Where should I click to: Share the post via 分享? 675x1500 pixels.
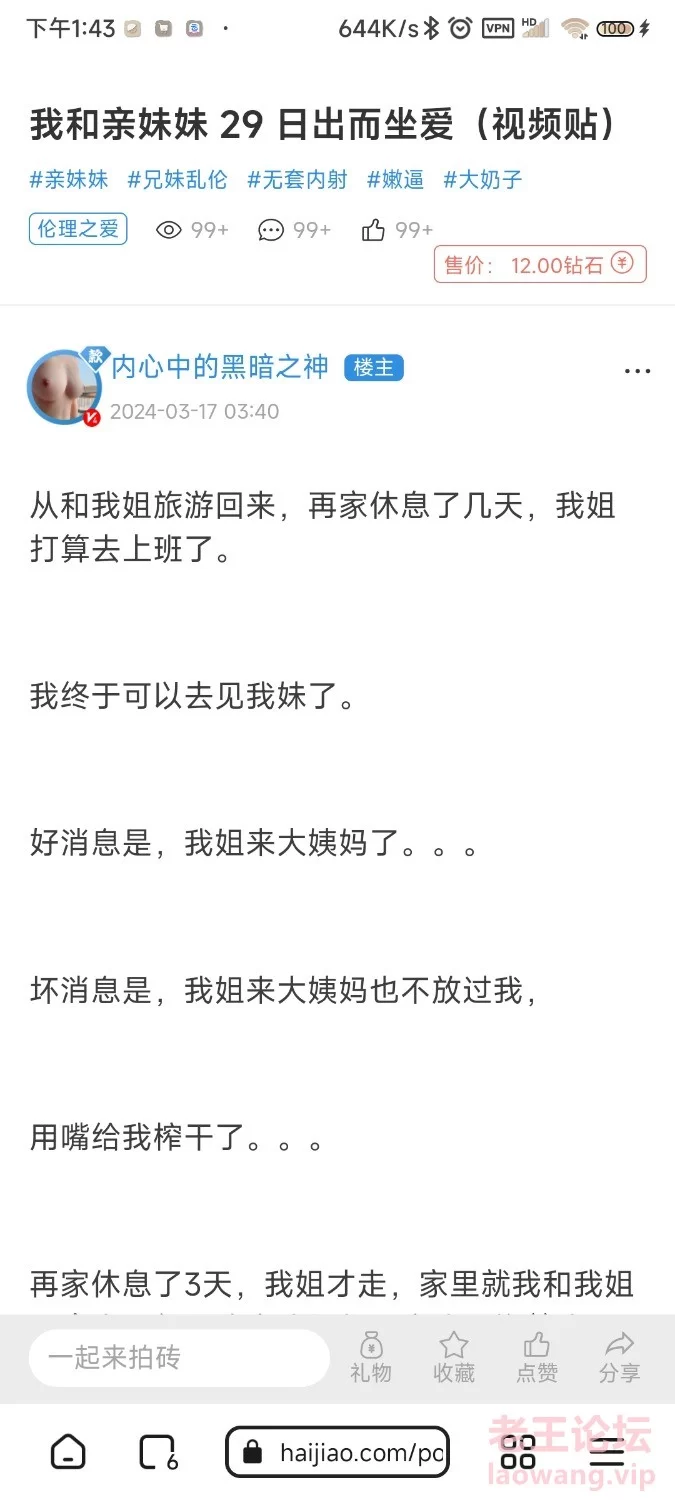pos(620,1358)
